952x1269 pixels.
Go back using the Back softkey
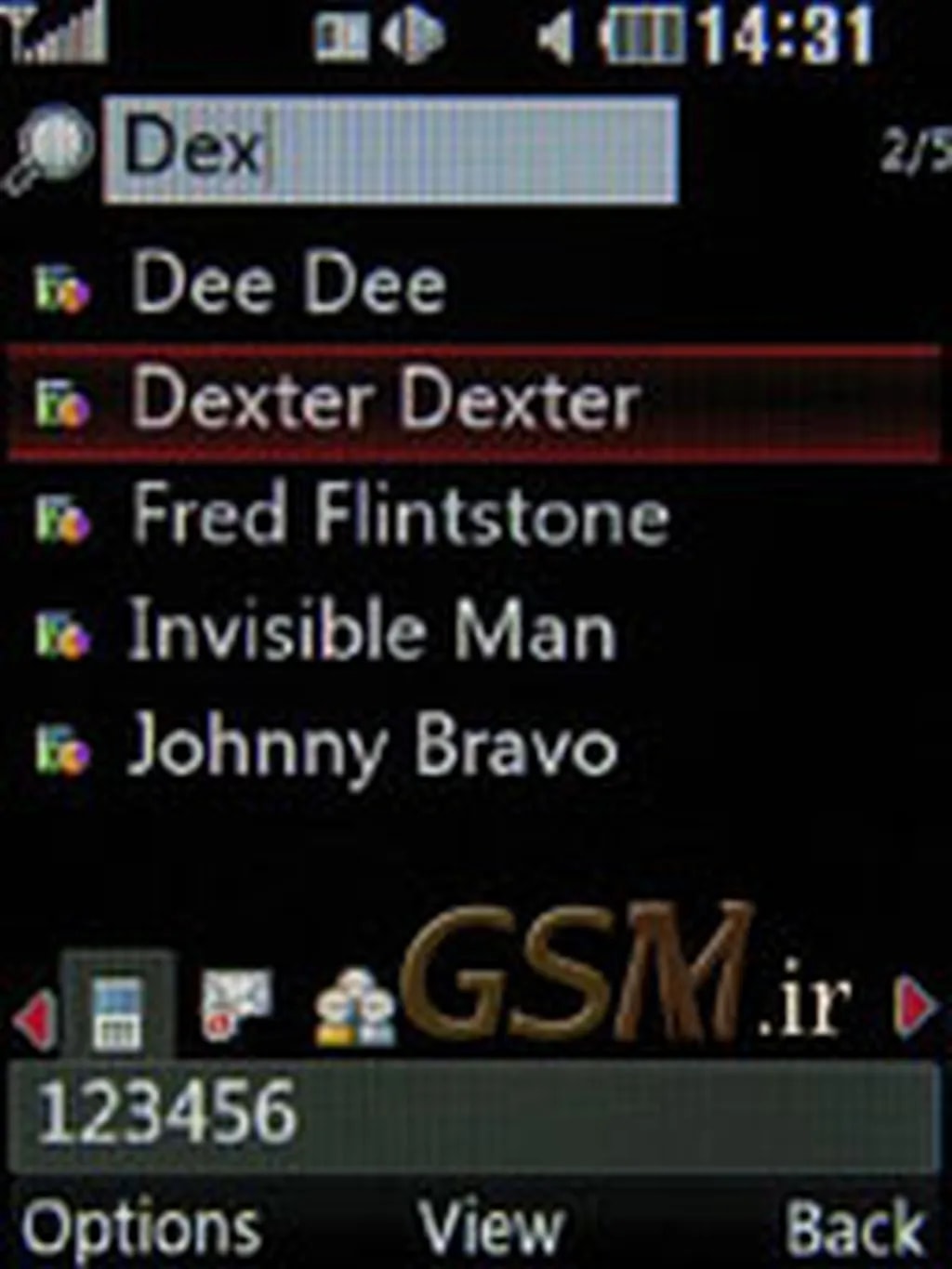pyautogui.click(x=855, y=1229)
